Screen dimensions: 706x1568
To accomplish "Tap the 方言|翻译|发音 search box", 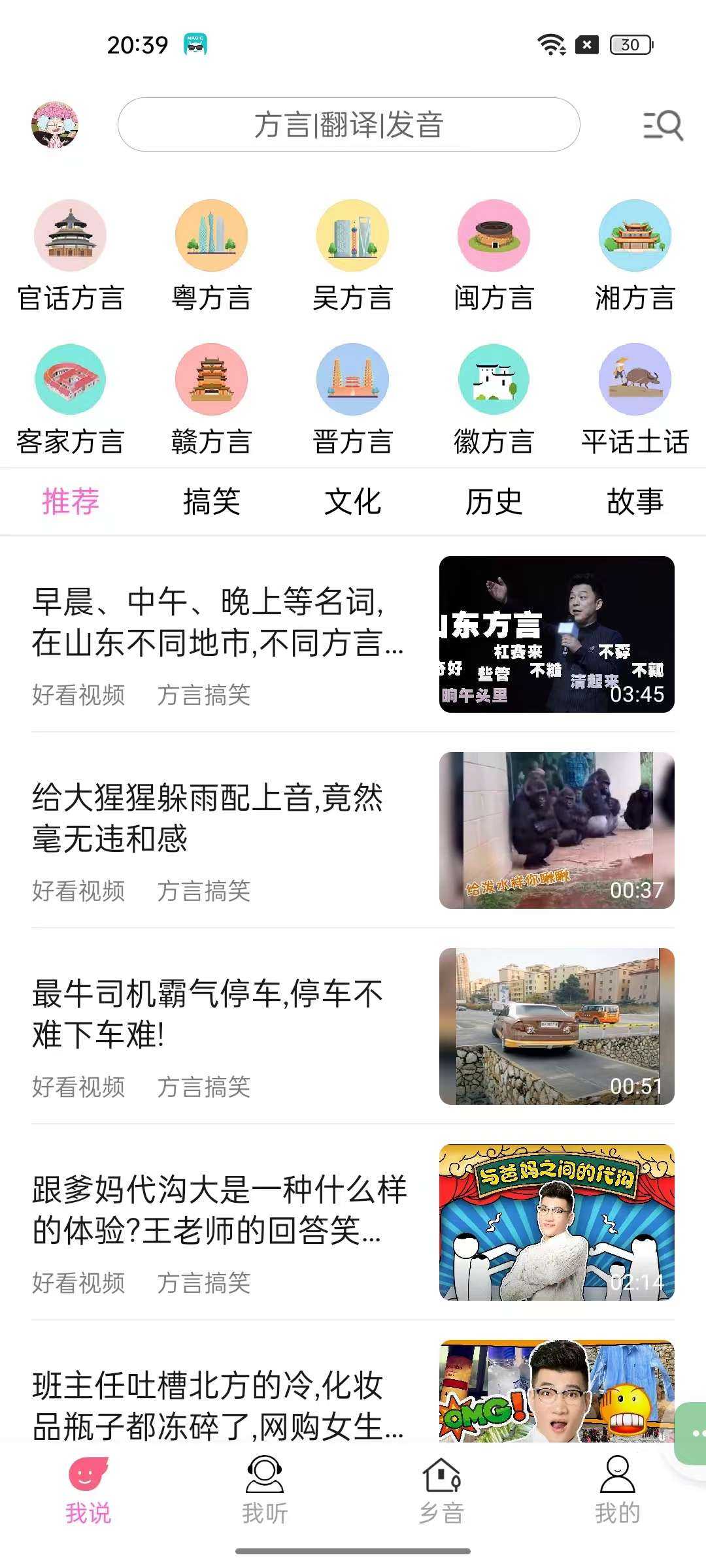I will click(348, 125).
